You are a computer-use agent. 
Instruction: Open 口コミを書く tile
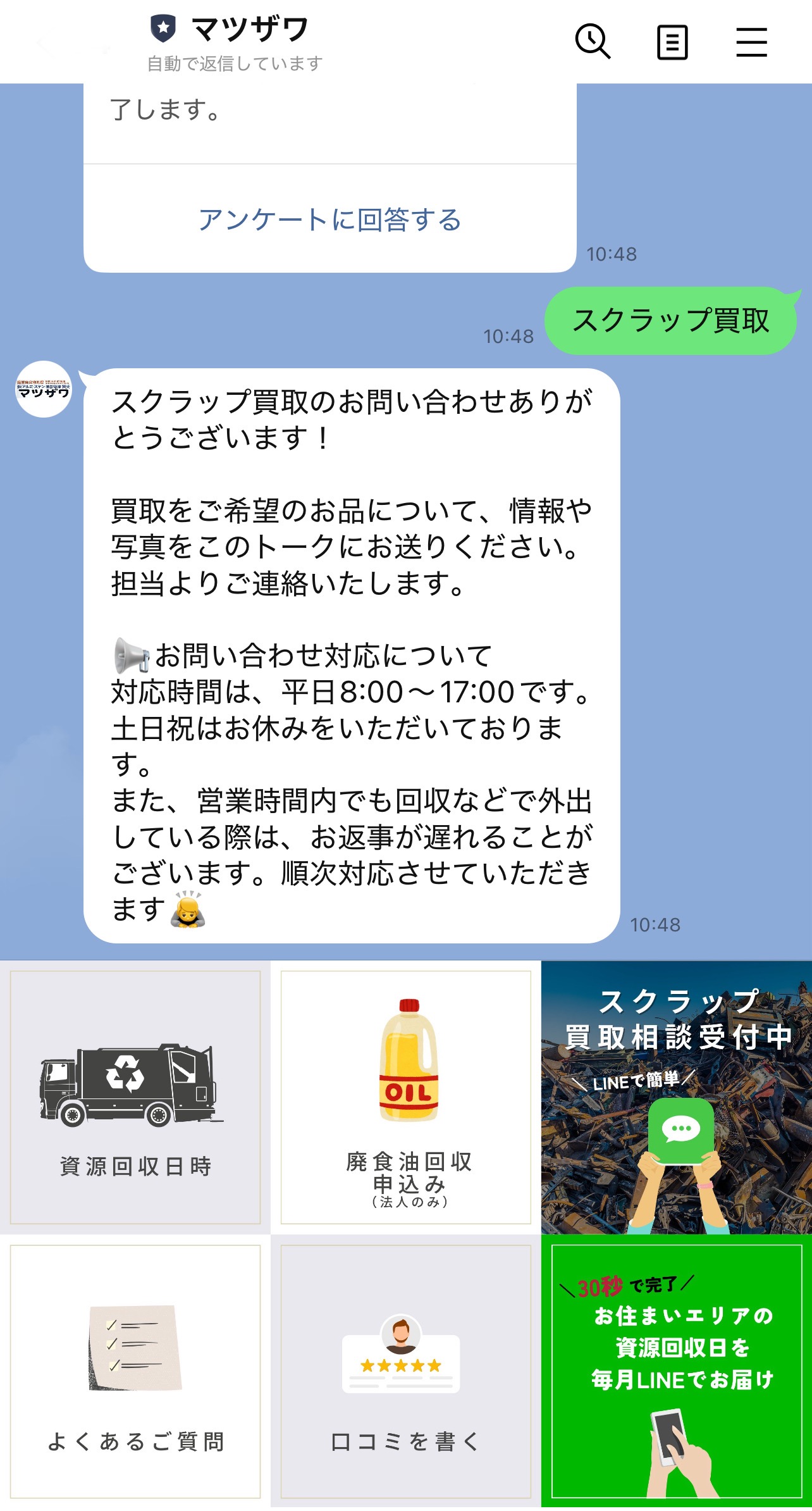[x=406, y=1371]
